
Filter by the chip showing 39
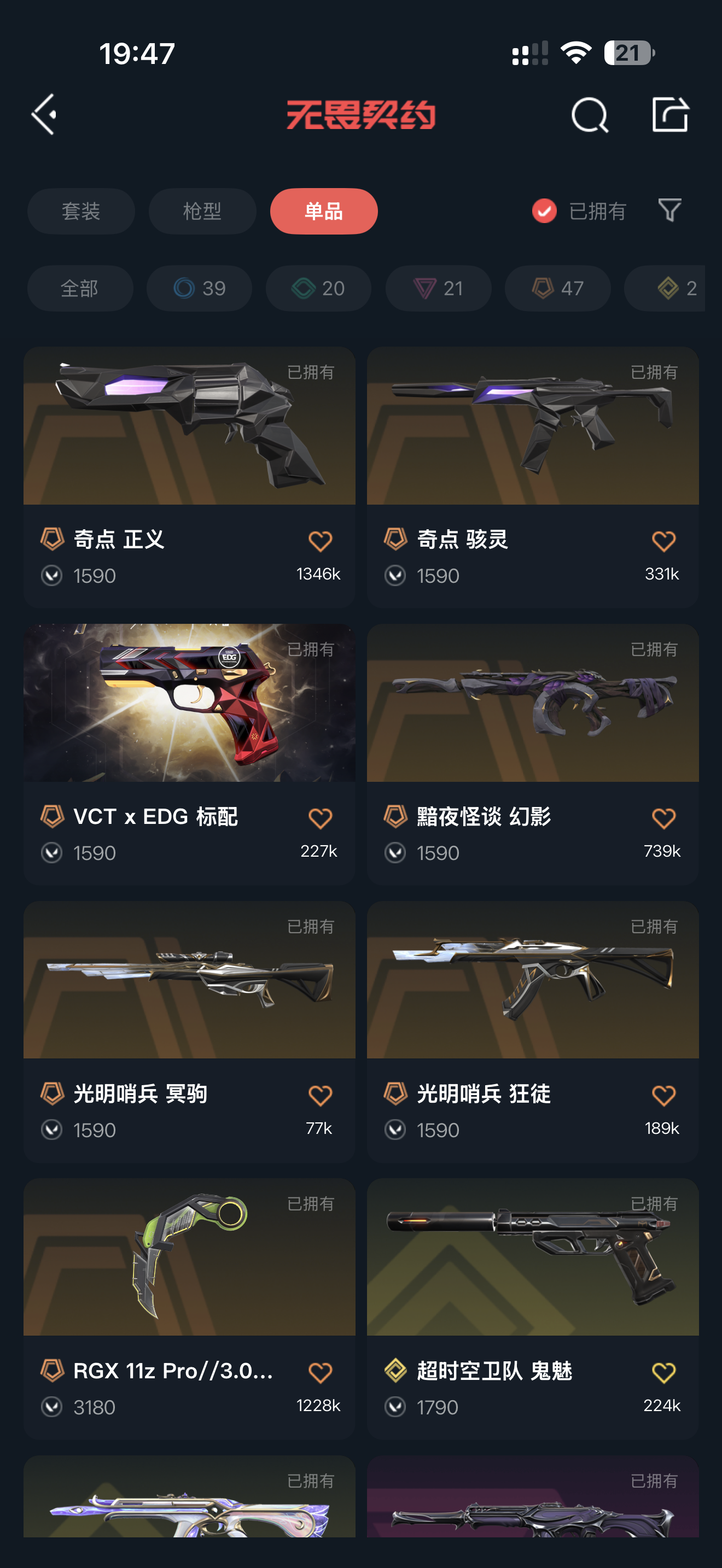tap(199, 288)
